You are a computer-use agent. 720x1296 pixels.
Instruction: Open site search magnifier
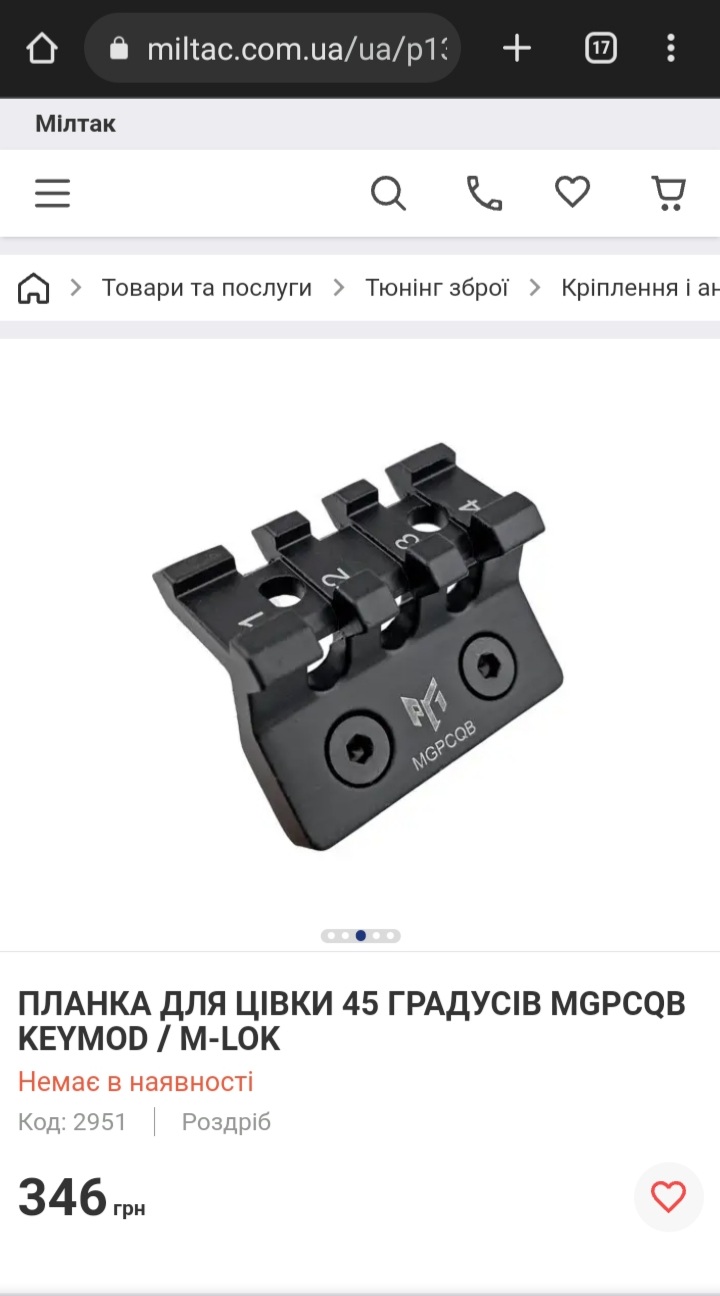point(388,193)
